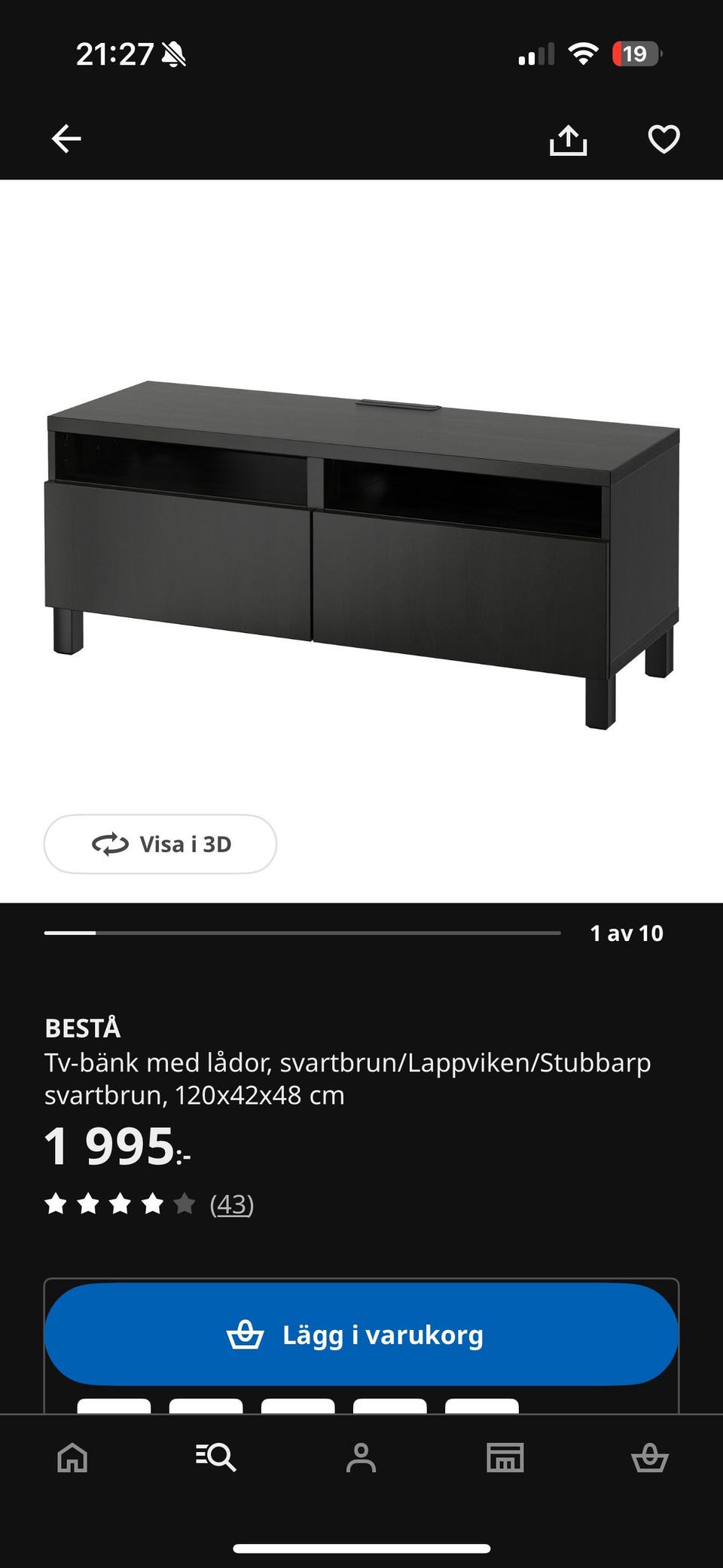Save BESTÅ to favorites with the heart toggle
The width and height of the screenshot is (723, 1568).
coord(662,140)
